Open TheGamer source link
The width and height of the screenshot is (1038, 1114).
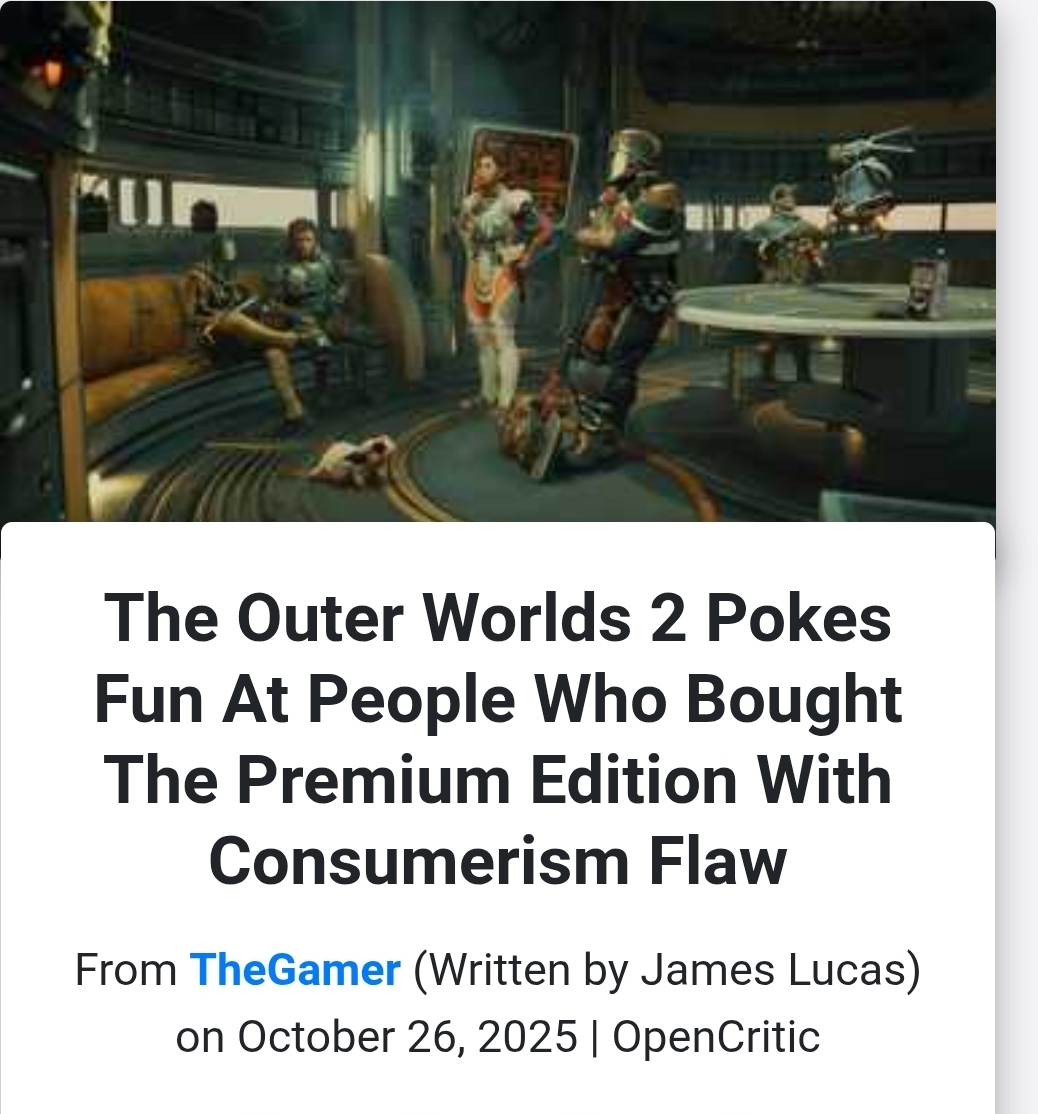tap(295, 970)
